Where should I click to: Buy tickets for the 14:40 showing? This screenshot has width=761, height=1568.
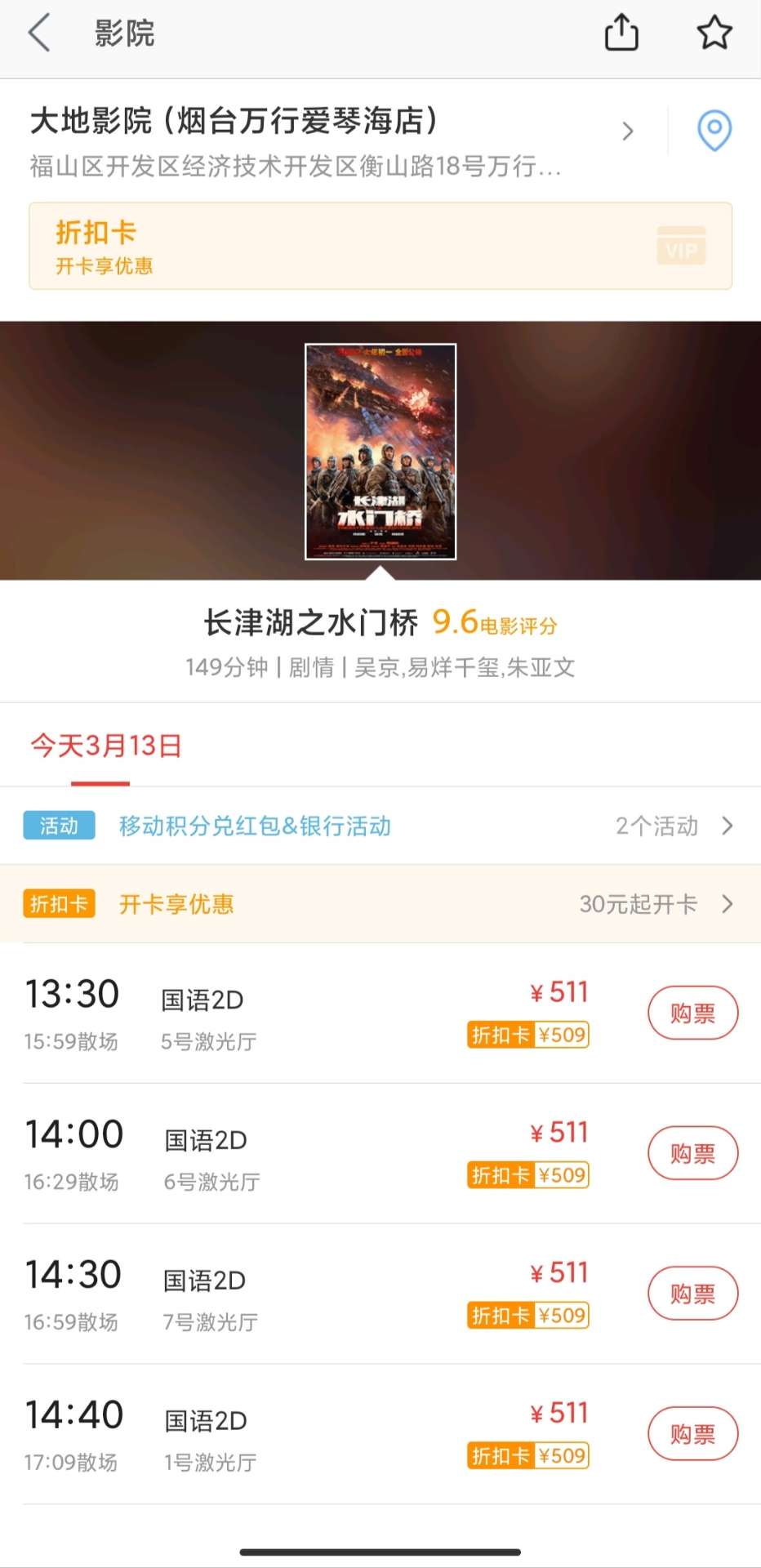click(x=692, y=1434)
